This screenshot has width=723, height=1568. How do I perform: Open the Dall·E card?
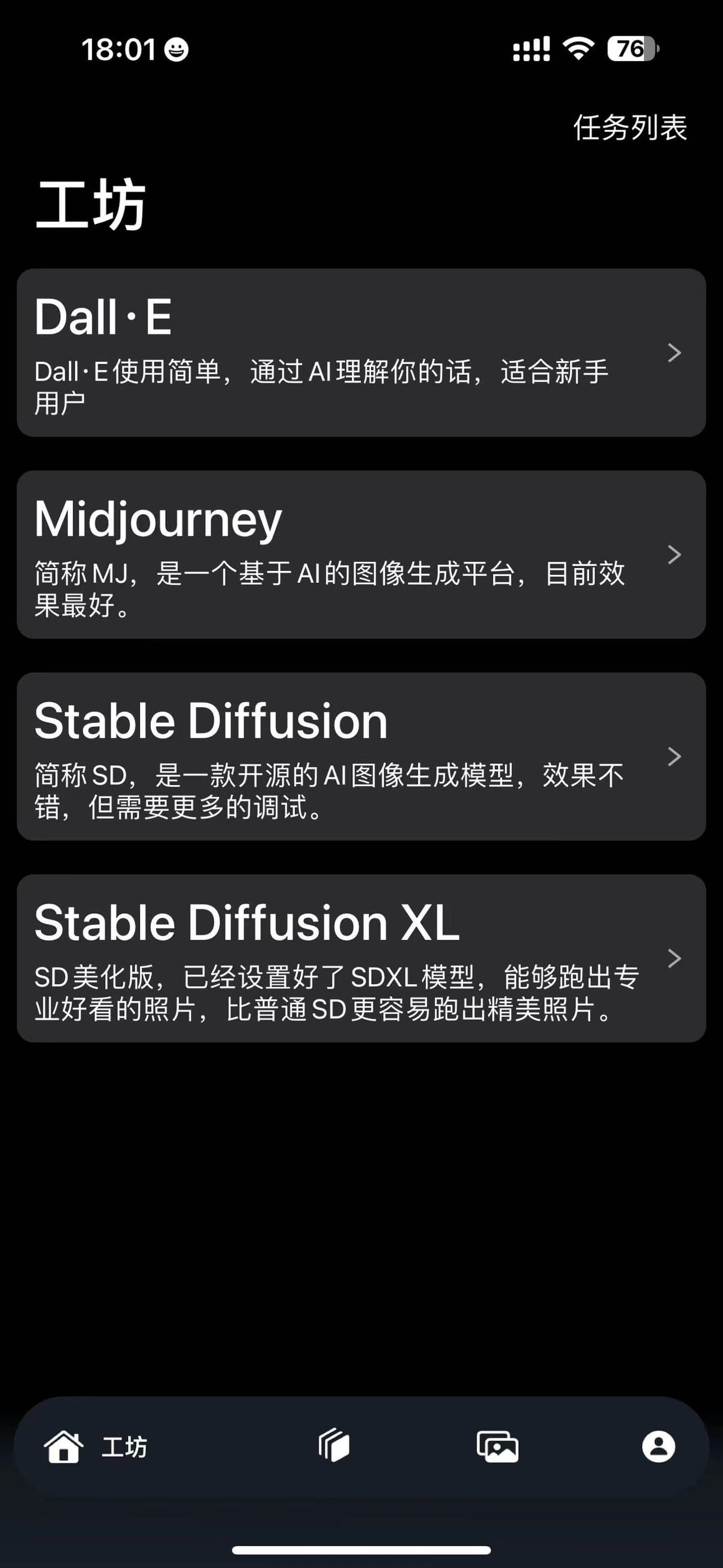click(x=361, y=353)
